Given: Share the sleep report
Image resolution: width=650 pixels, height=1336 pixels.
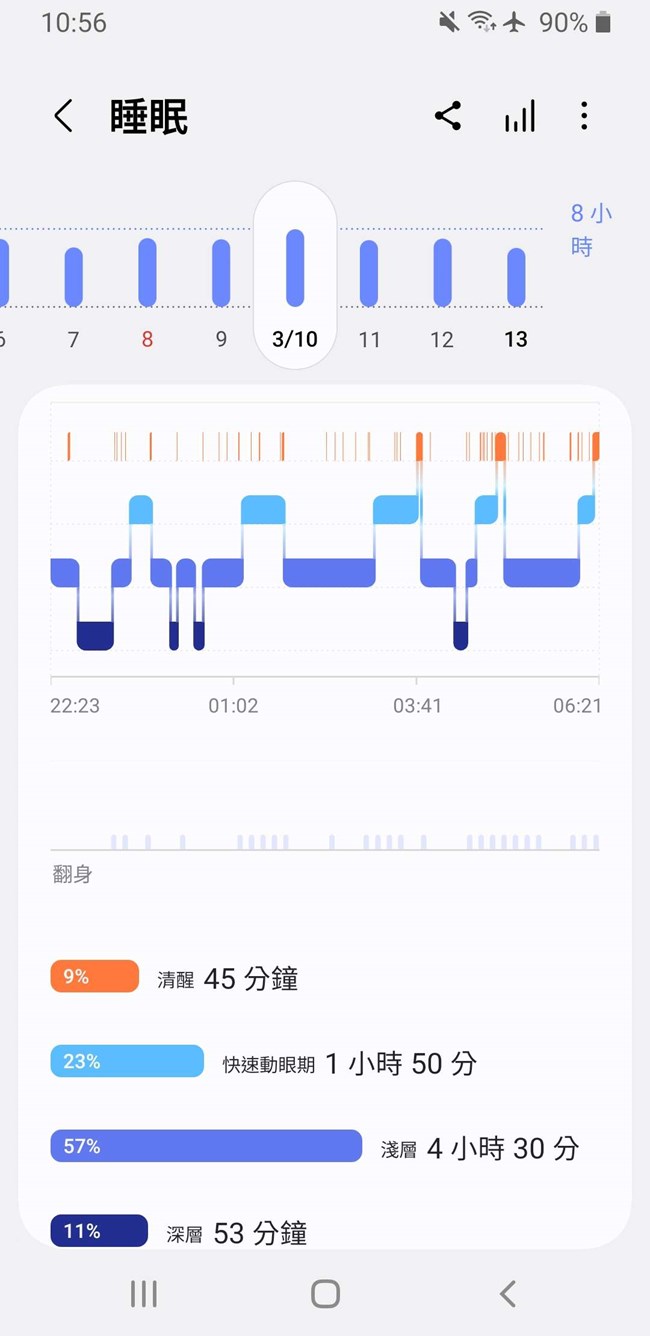Looking at the screenshot, I should coord(448,116).
